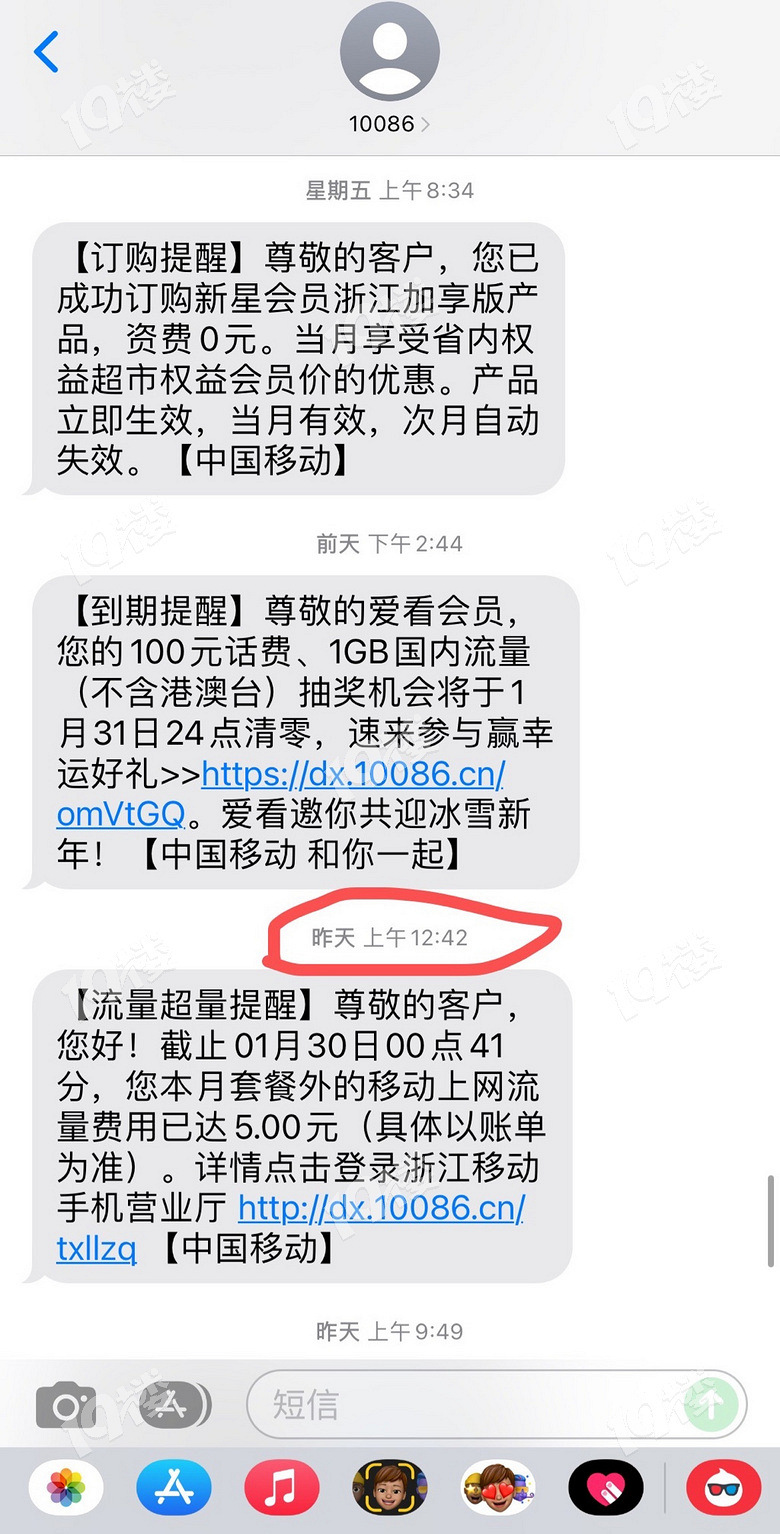The width and height of the screenshot is (780, 1534).
Task: Open the red sunglasses app in the strip
Action: pos(723,1487)
